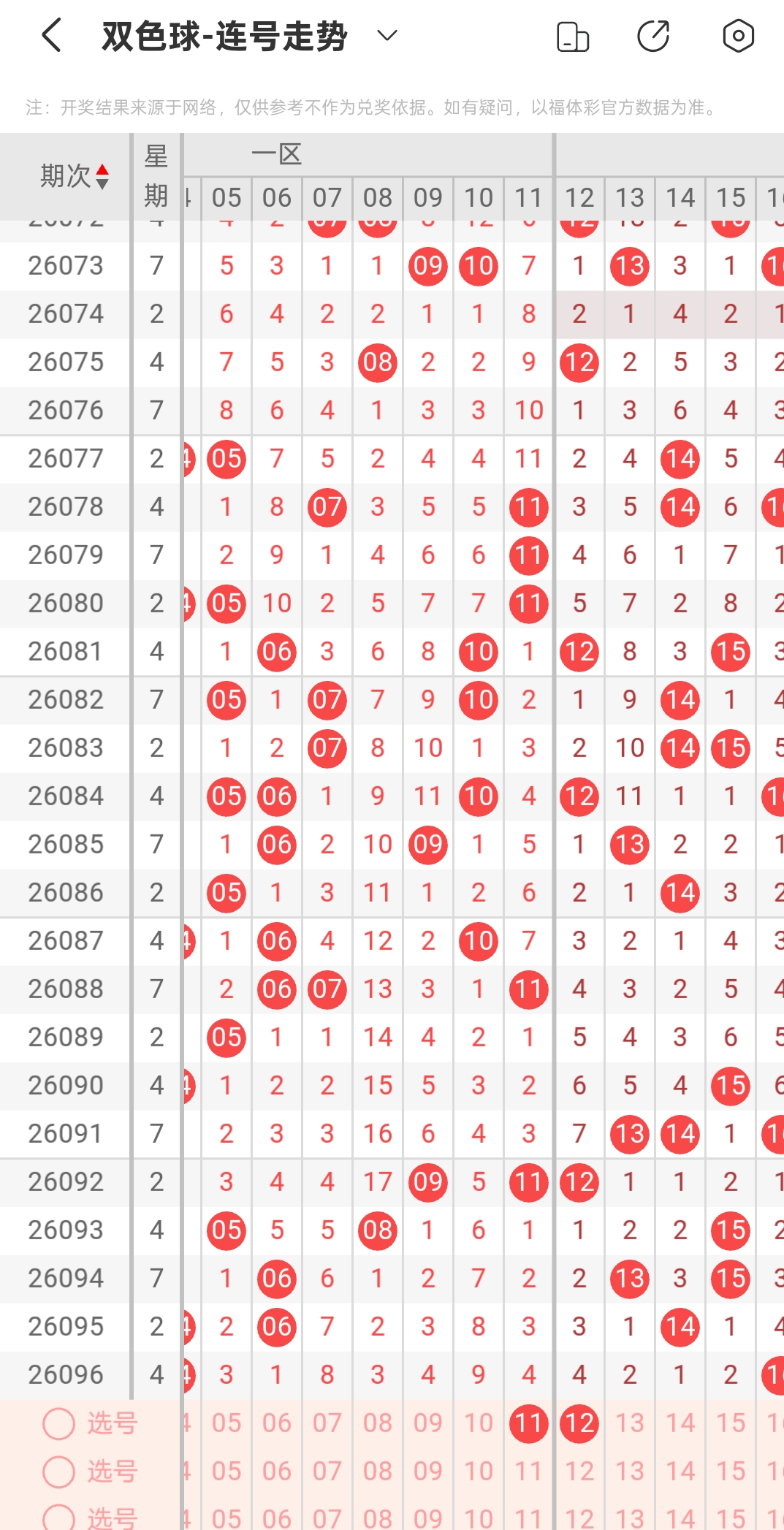
Task: Share this trend chart
Action: [653, 36]
